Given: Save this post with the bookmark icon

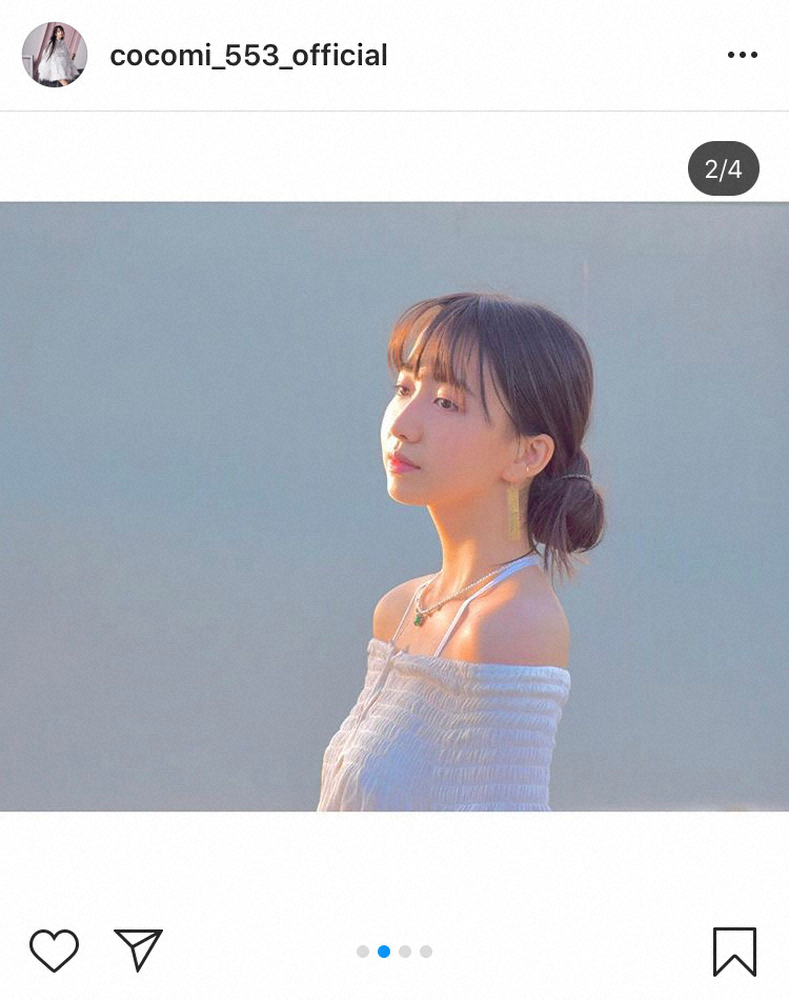Looking at the screenshot, I should tap(734, 950).
